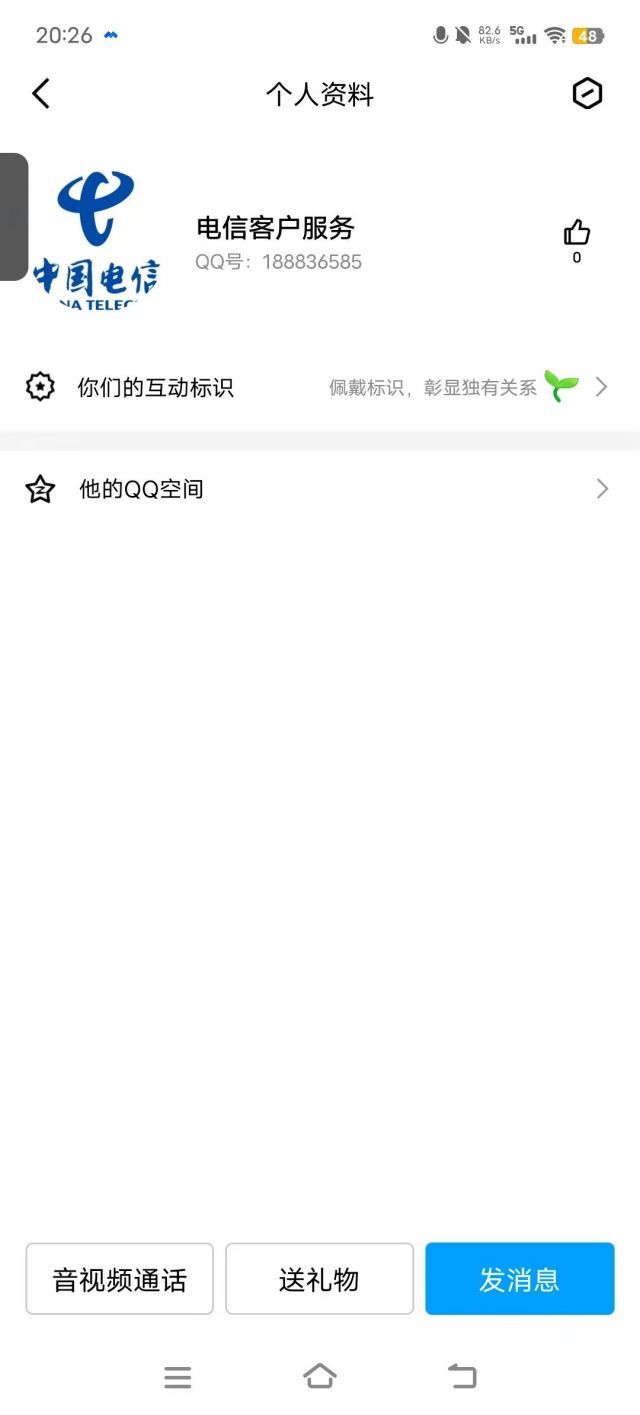
Task: Open recent apps from the navigation bar
Action: tap(178, 1378)
